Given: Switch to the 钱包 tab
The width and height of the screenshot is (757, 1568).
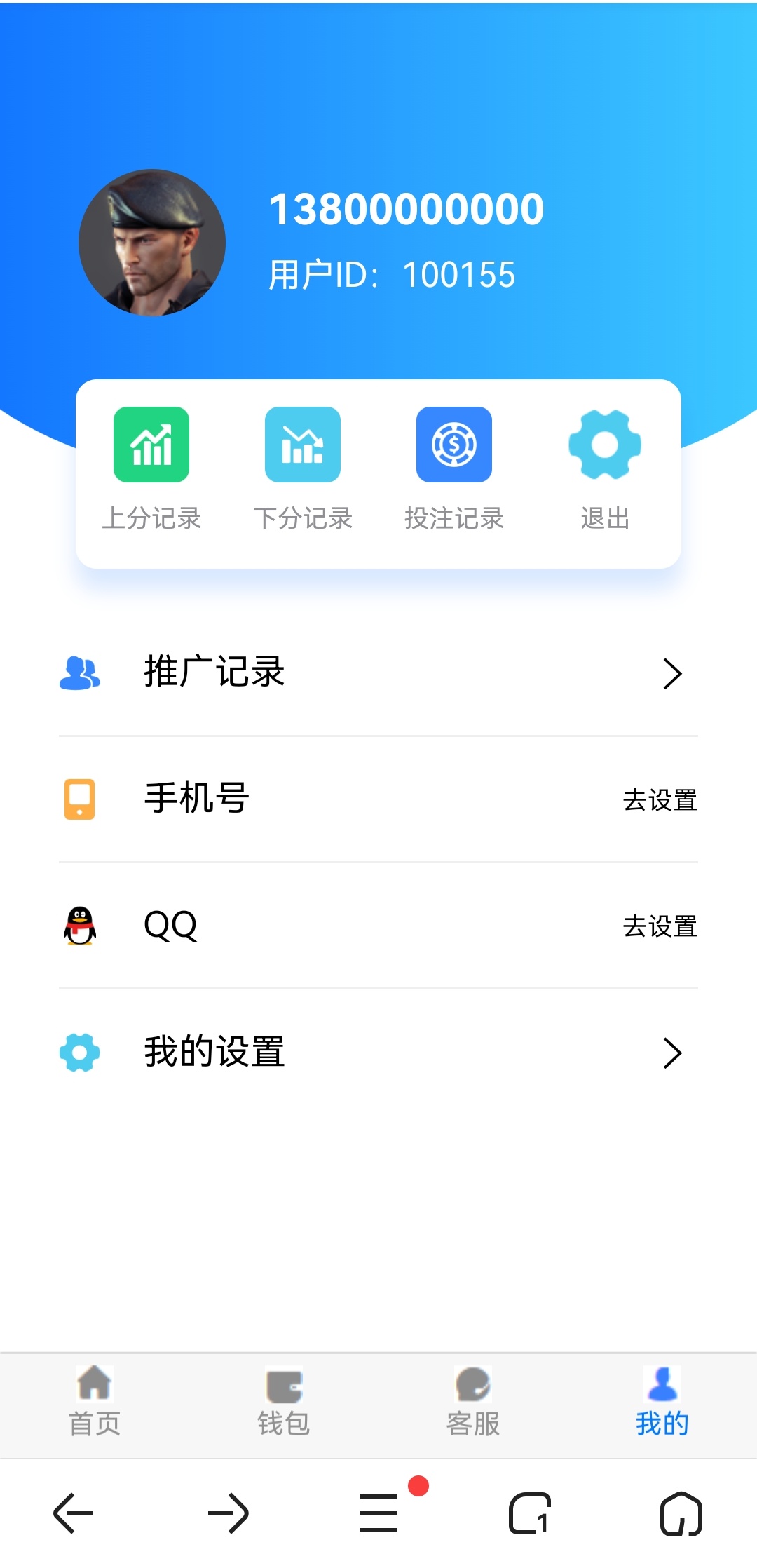Looking at the screenshot, I should click(284, 1404).
